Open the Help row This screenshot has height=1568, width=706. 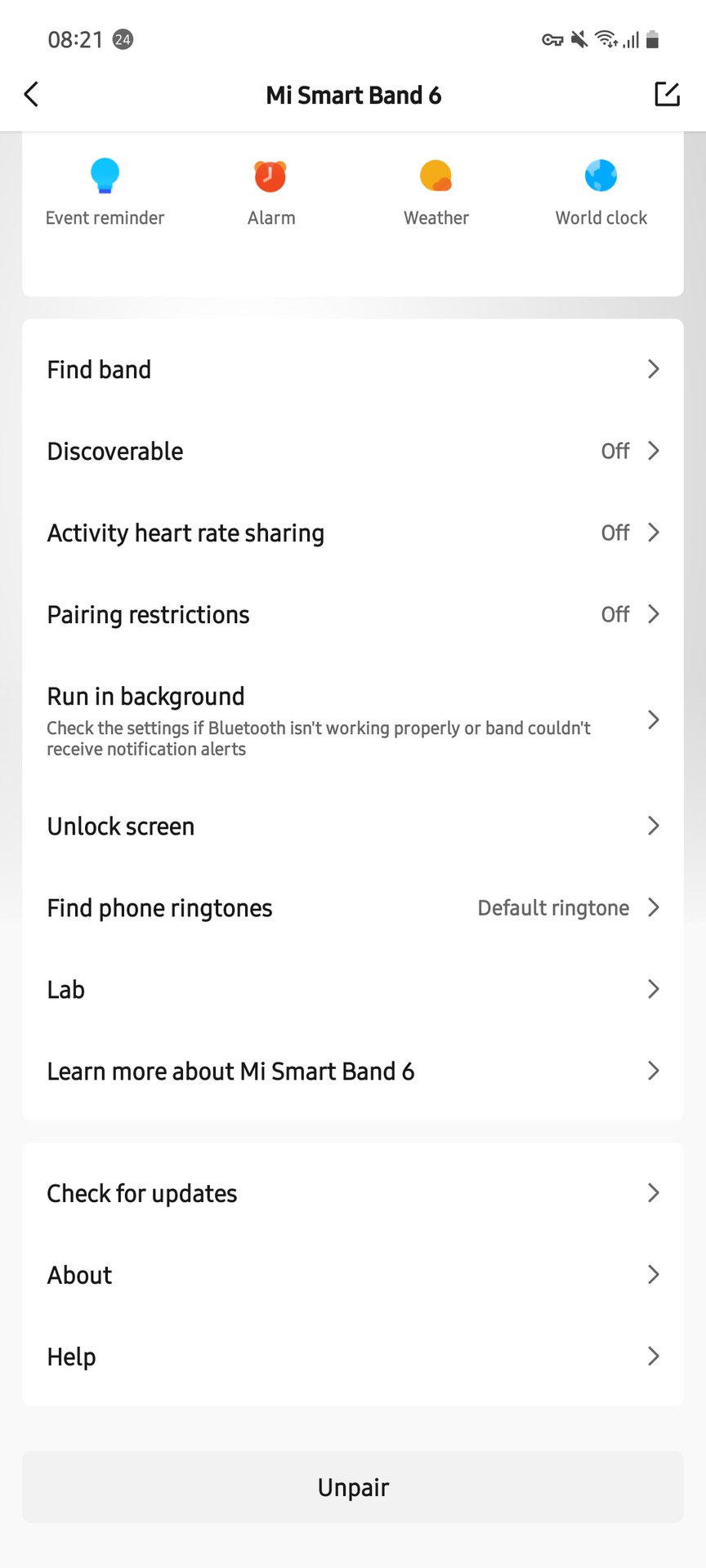coord(353,1356)
